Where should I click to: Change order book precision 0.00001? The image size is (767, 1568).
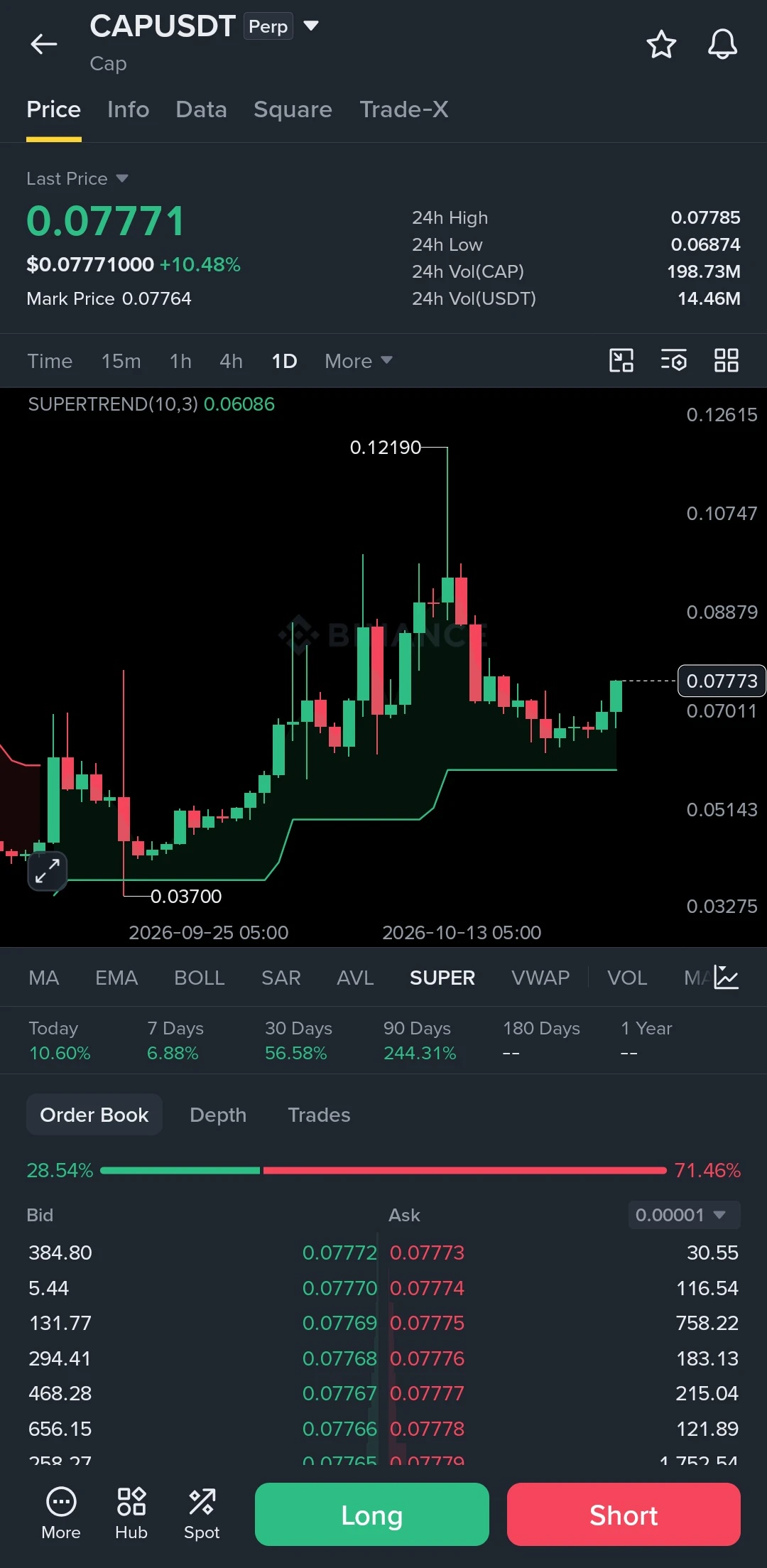tap(684, 1215)
